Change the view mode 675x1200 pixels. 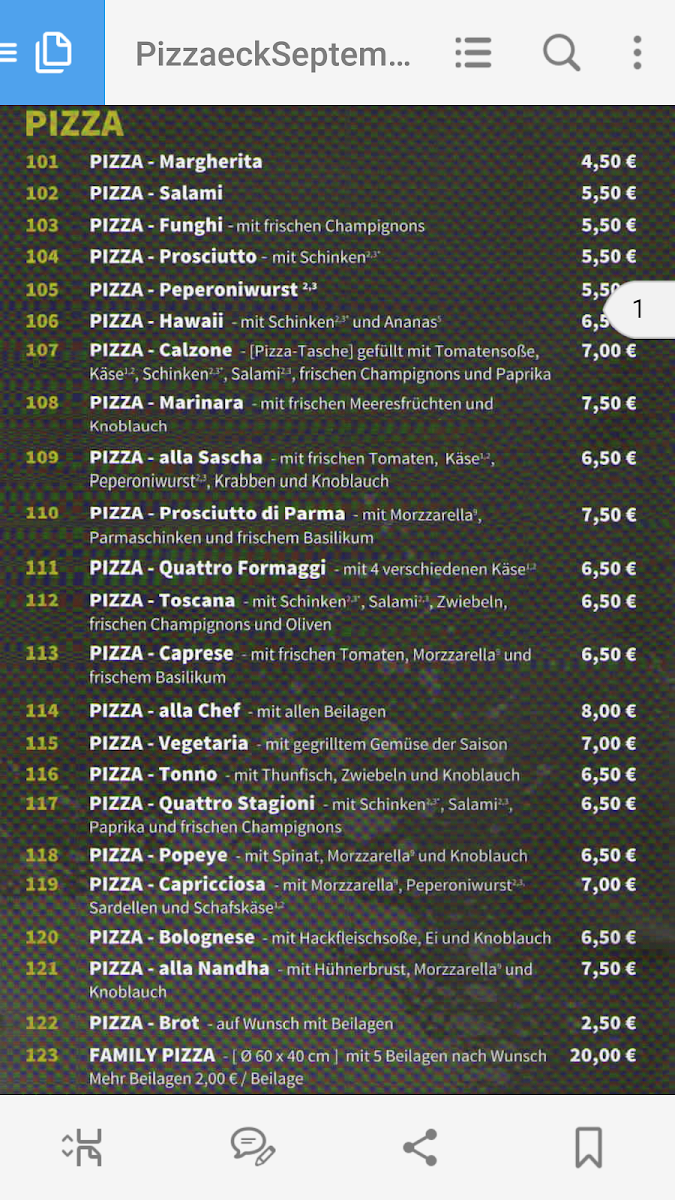coord(82,1147)
